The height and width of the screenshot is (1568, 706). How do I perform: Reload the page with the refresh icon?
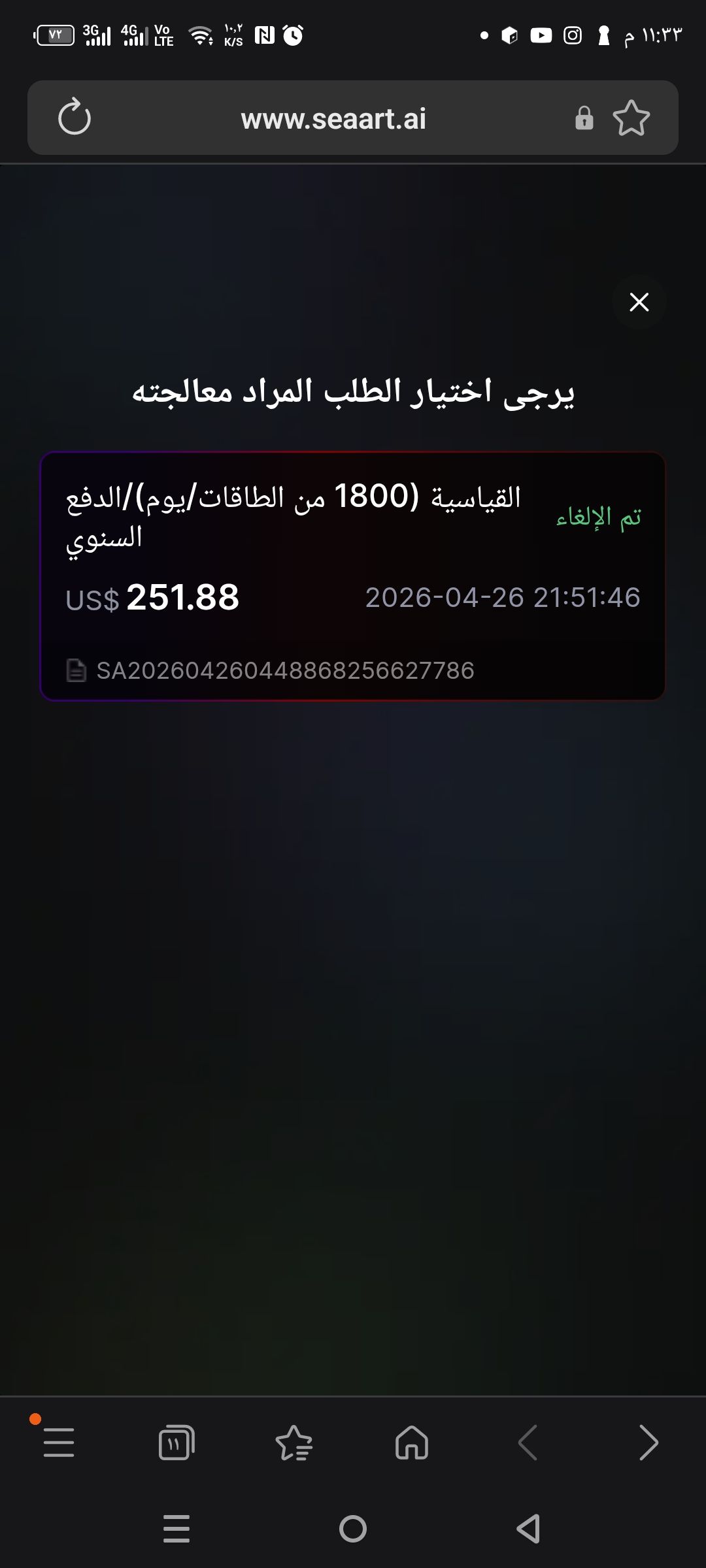(75, 117)
